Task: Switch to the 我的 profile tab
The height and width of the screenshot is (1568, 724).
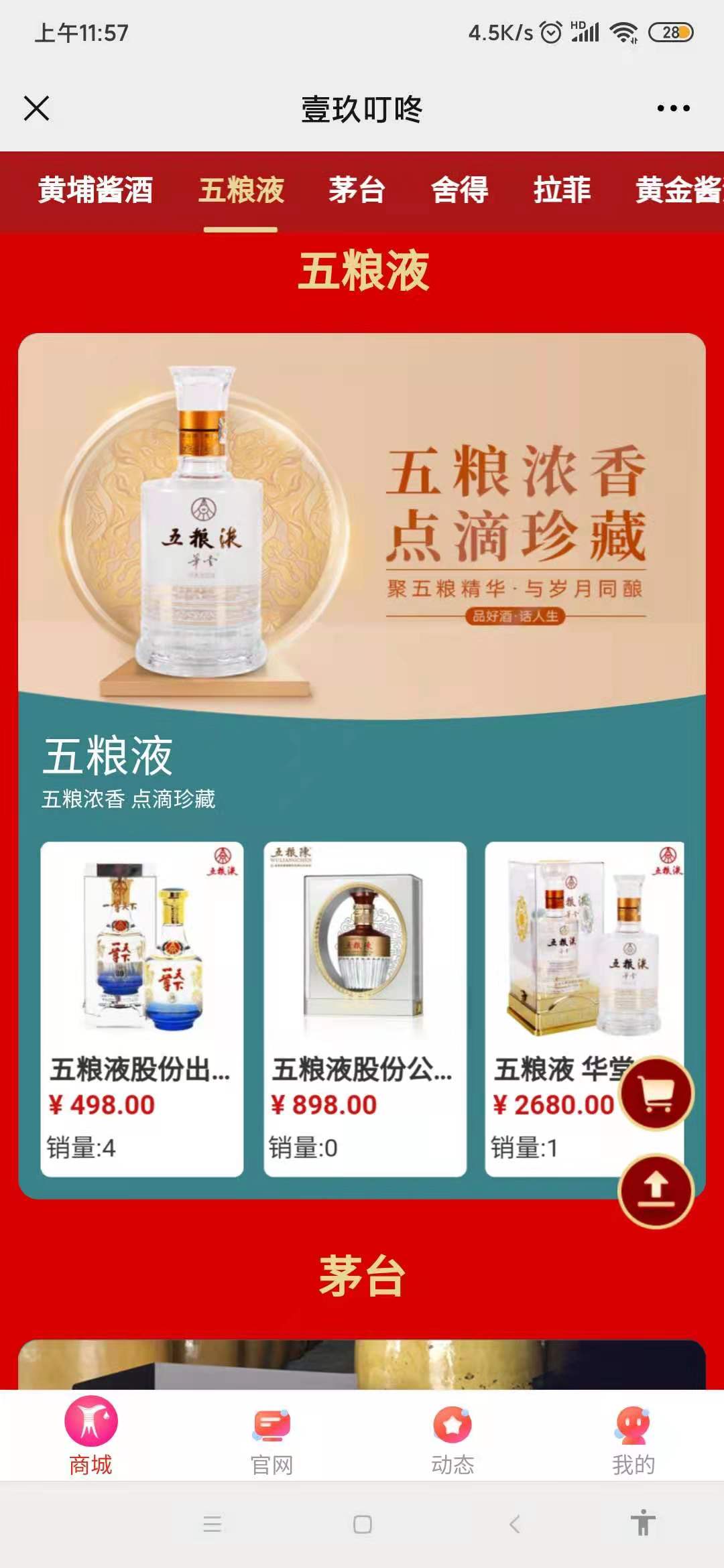Action: [633, 1435]
